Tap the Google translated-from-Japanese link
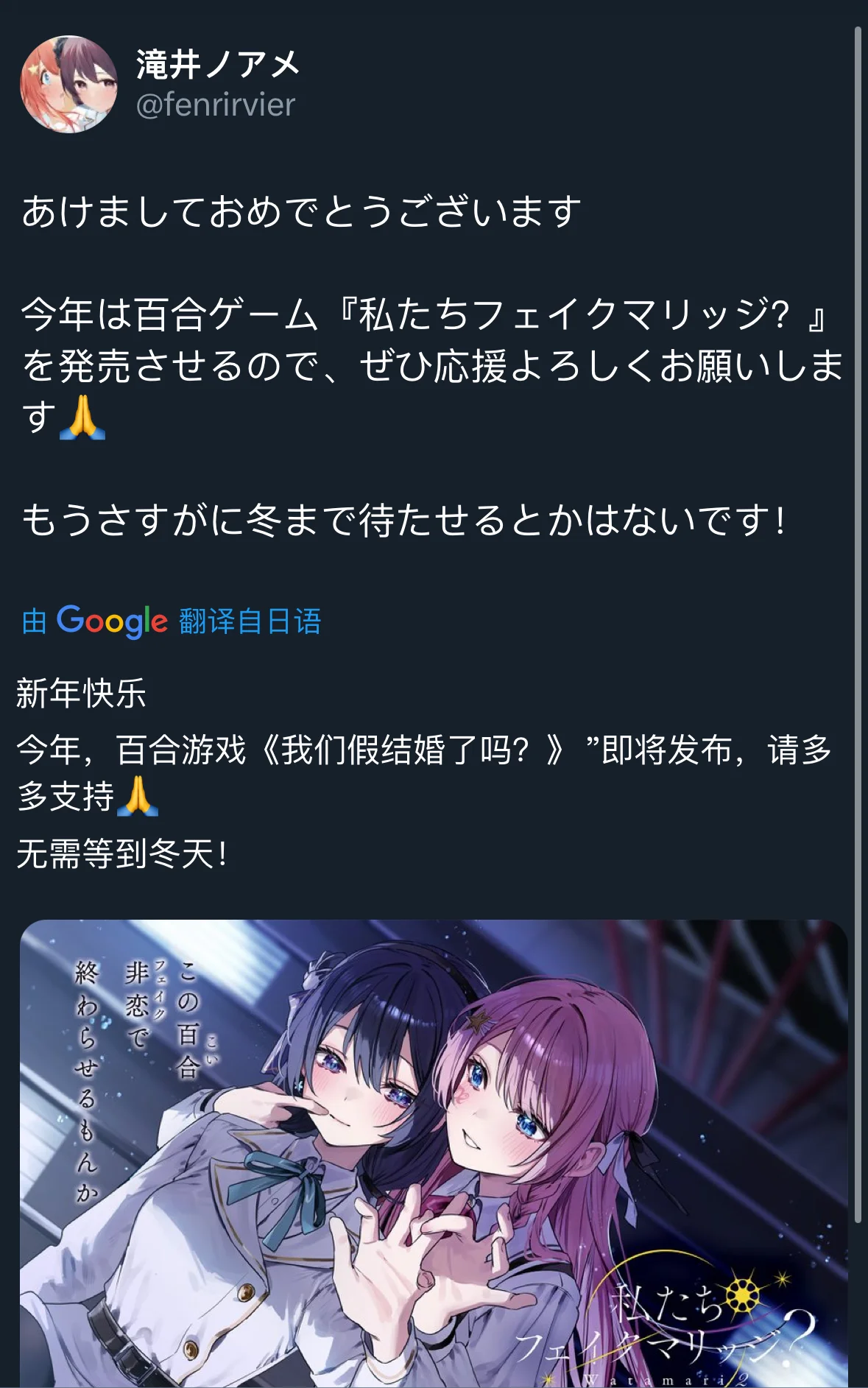 point(172,621)
